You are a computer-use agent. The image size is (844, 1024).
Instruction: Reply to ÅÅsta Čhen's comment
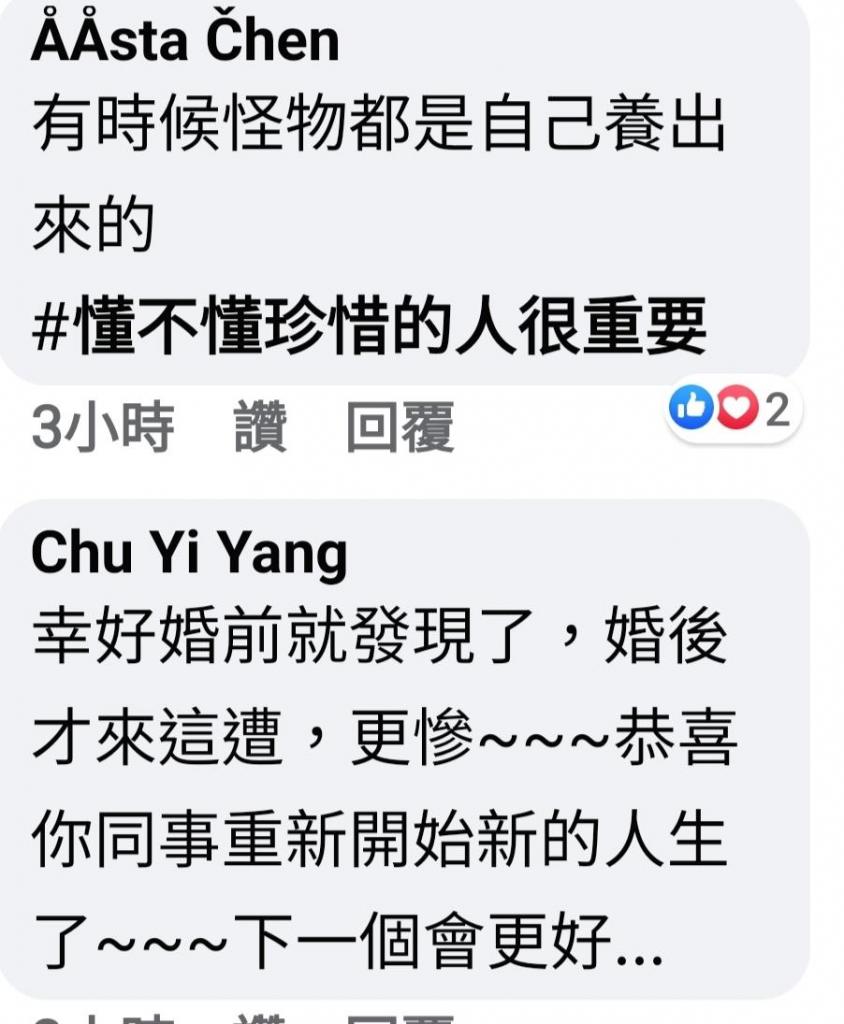click(x=400, y=428)
